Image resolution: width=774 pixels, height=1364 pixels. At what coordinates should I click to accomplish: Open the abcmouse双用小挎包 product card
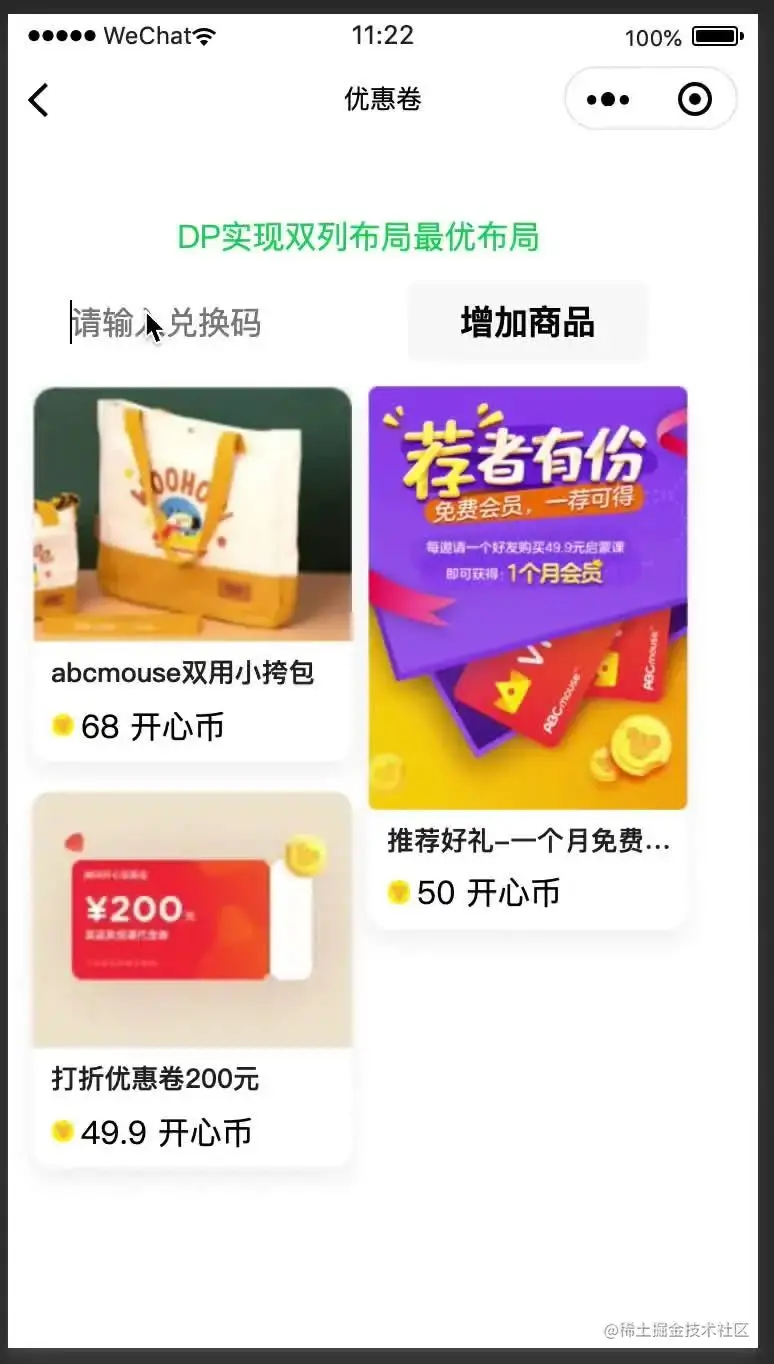(192, 575)
